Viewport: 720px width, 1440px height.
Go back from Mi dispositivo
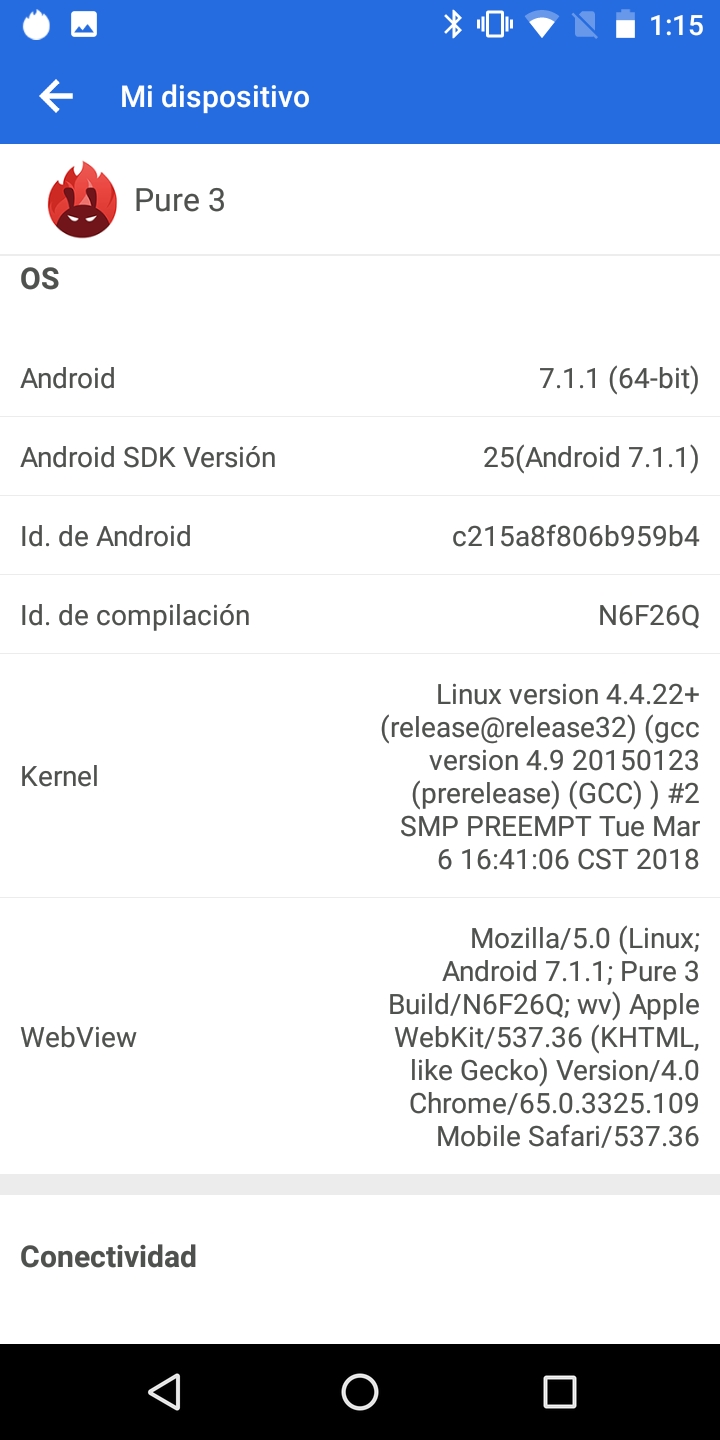coord(56,97)
